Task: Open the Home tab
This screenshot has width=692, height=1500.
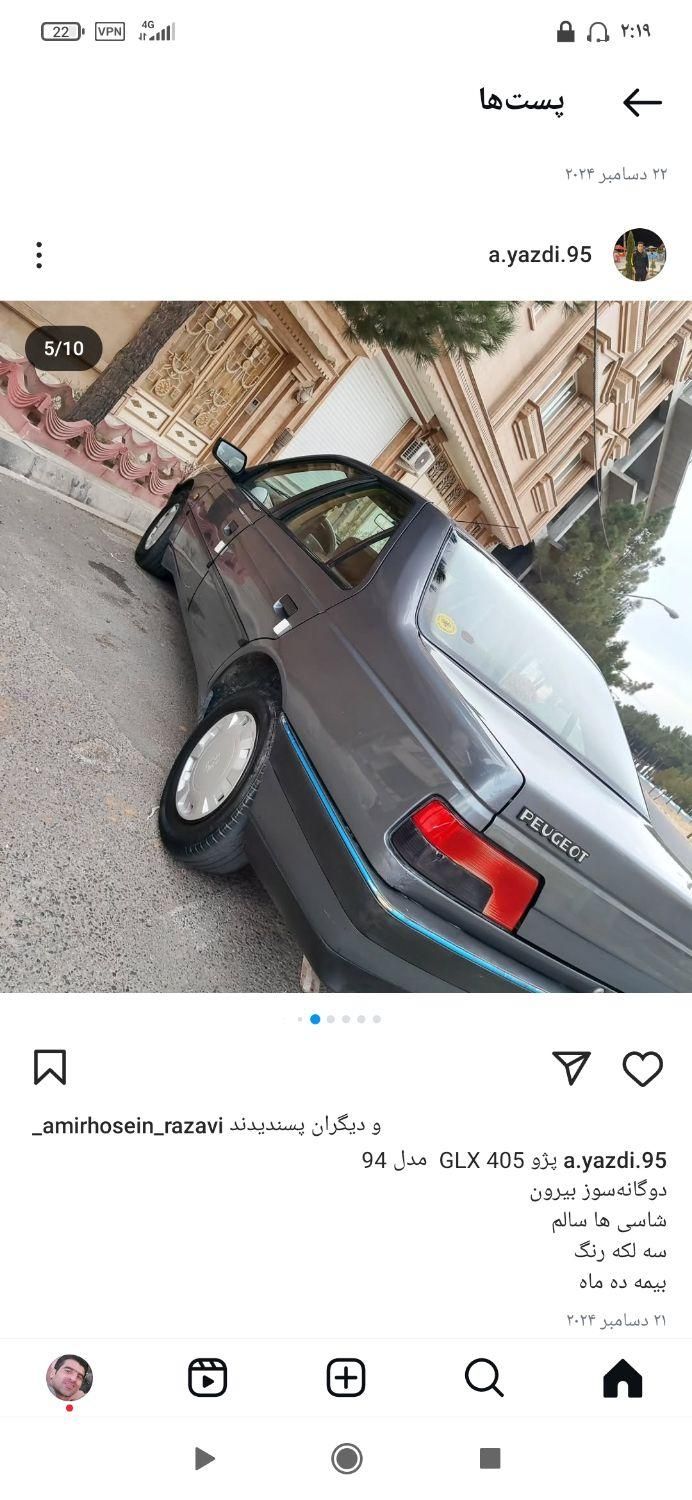Action: click(x=622, y=1378)
